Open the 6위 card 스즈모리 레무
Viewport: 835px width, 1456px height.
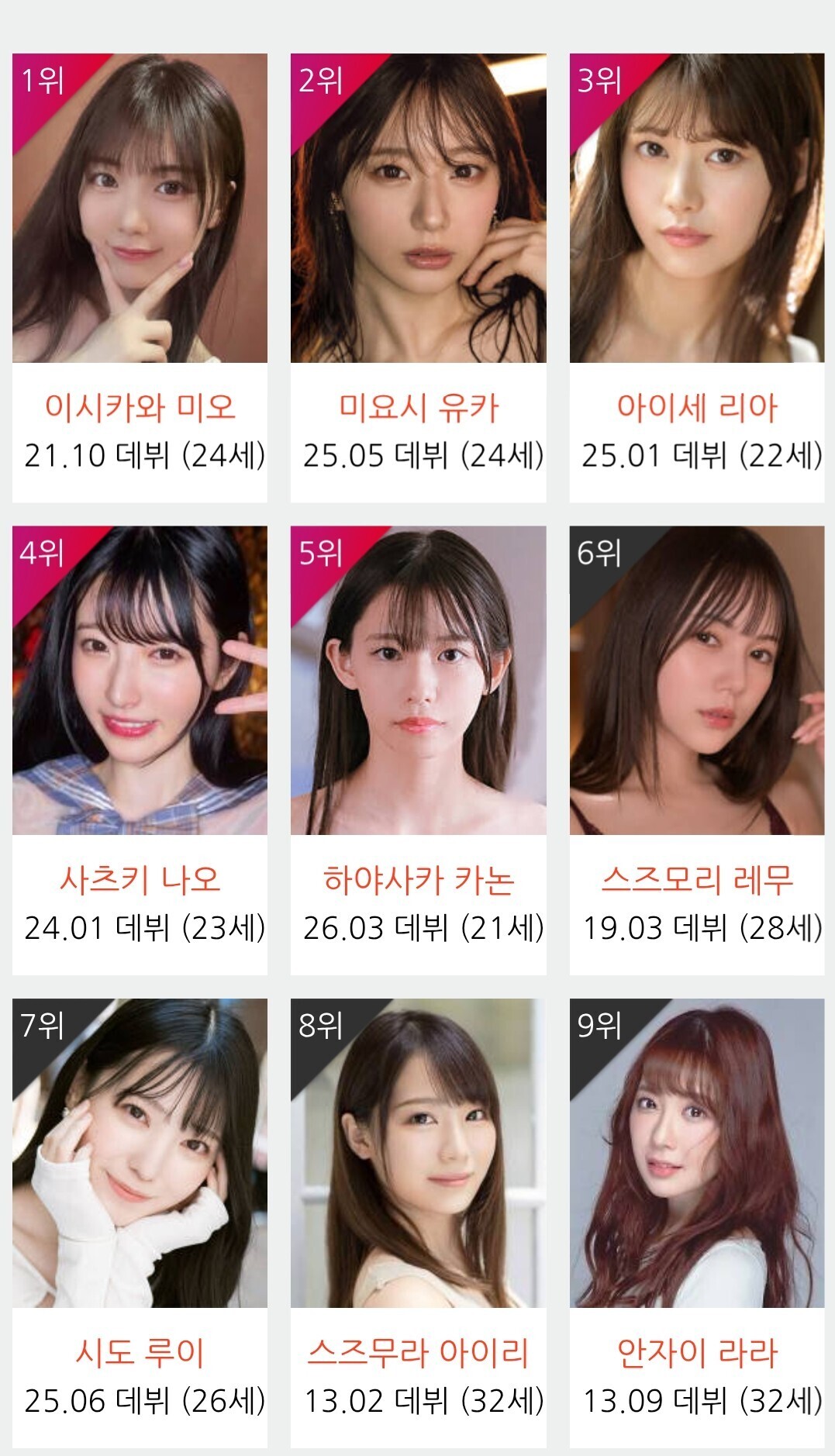pyautogui.click(x=697, y=750)
